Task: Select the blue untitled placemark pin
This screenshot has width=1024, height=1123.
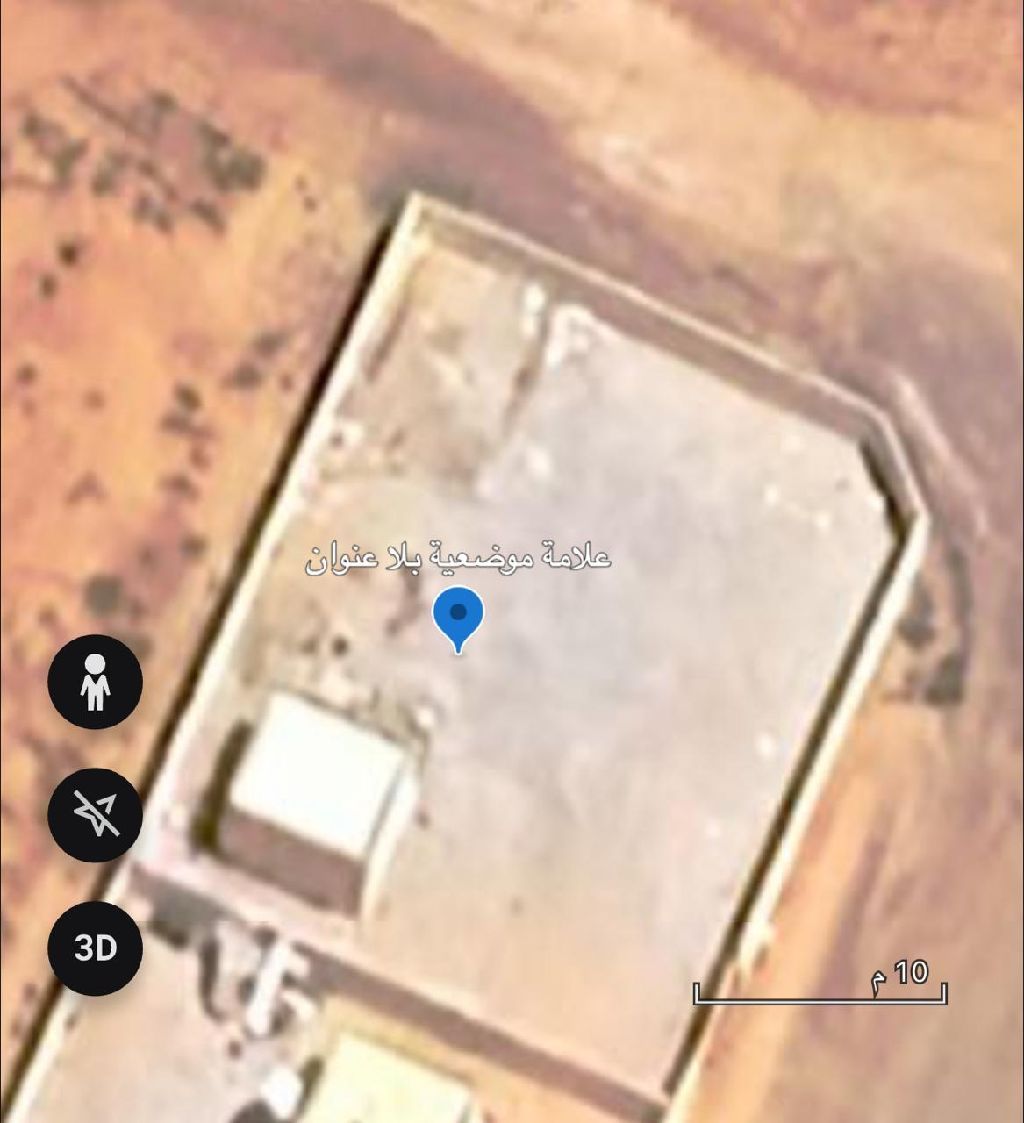Action: [x=458, y=616]
